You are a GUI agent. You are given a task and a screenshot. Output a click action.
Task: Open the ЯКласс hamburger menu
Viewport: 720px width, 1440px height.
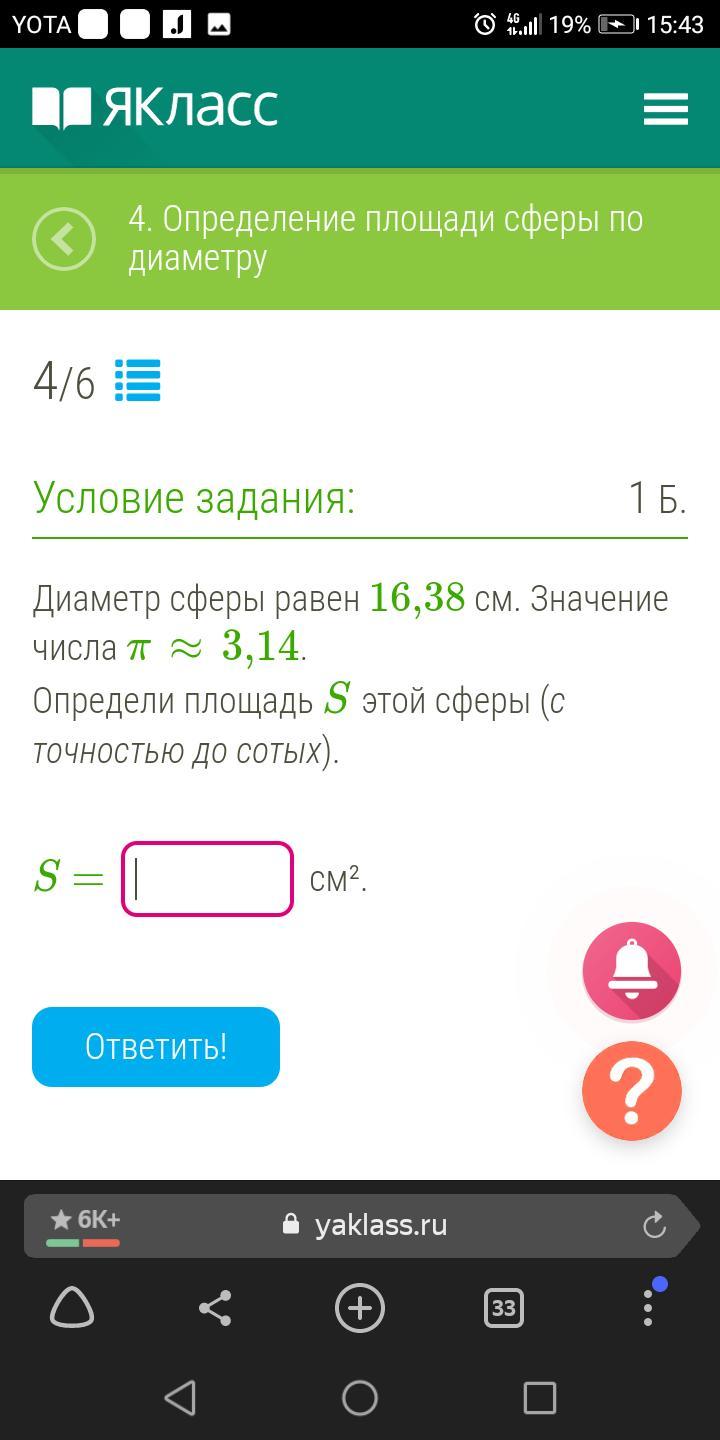click(665, 109)
